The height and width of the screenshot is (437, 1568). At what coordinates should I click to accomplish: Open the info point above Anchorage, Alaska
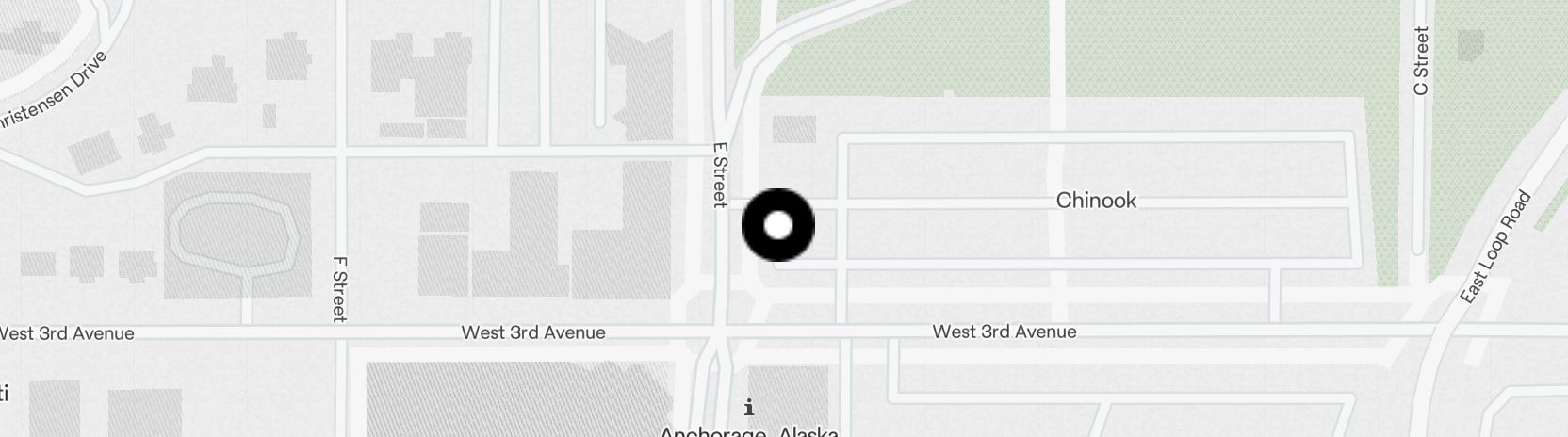click(749, 407)
